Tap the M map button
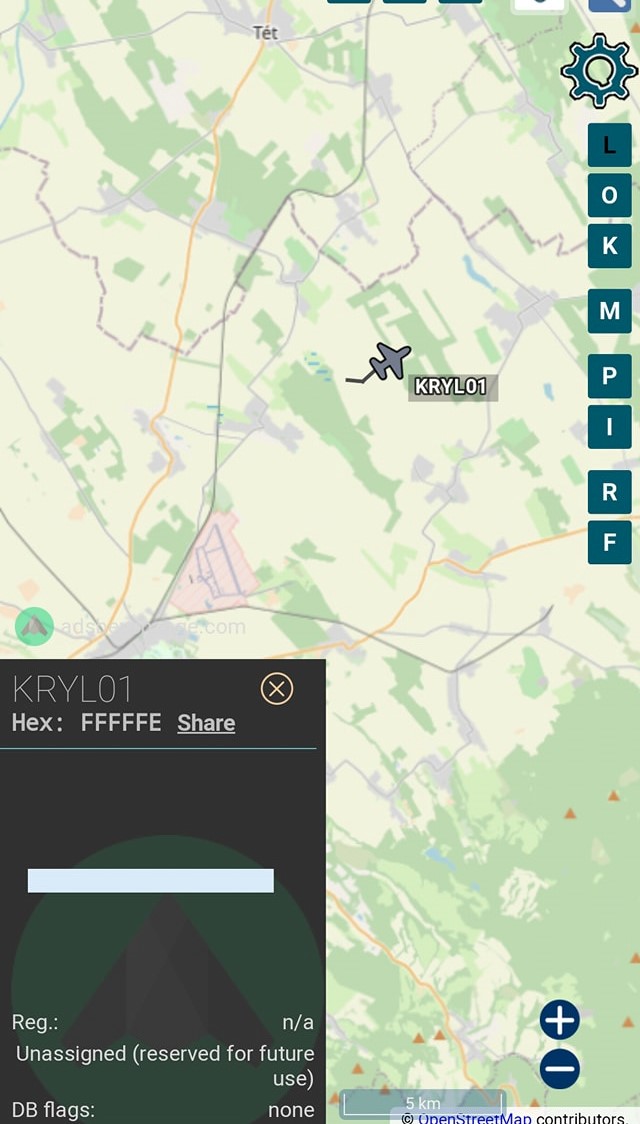 tap(609, 311)
